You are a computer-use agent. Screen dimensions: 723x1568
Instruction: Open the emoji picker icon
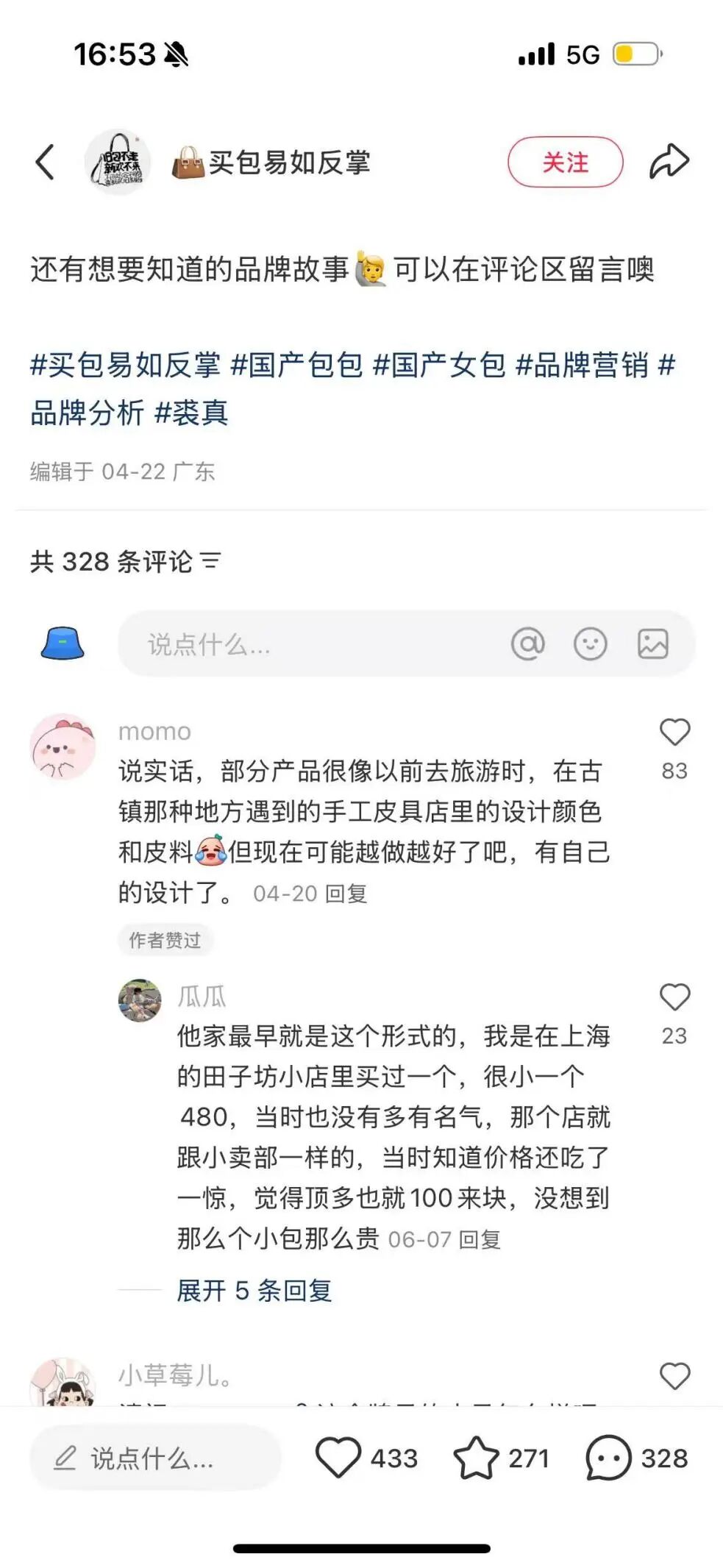pyautogui.click(x=590, y=644)
